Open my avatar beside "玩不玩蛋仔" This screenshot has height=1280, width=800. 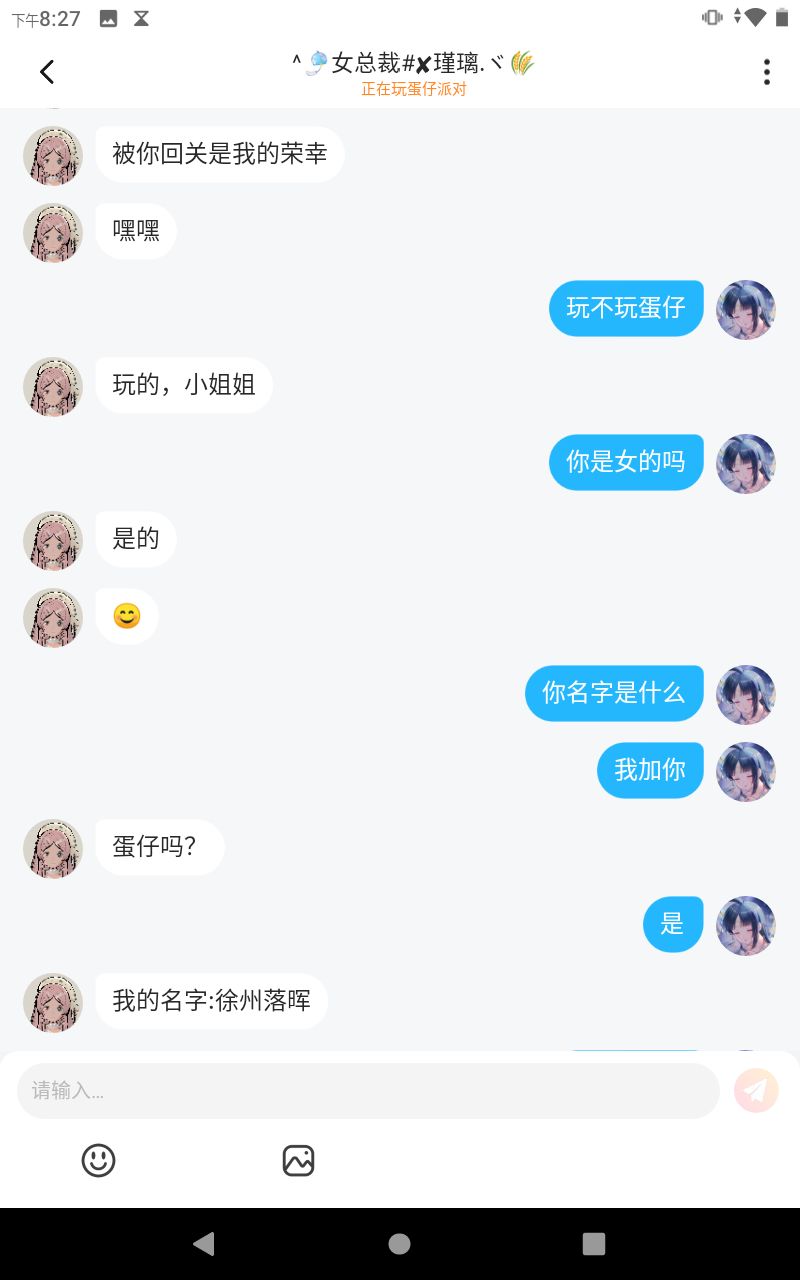coord(746,309)
